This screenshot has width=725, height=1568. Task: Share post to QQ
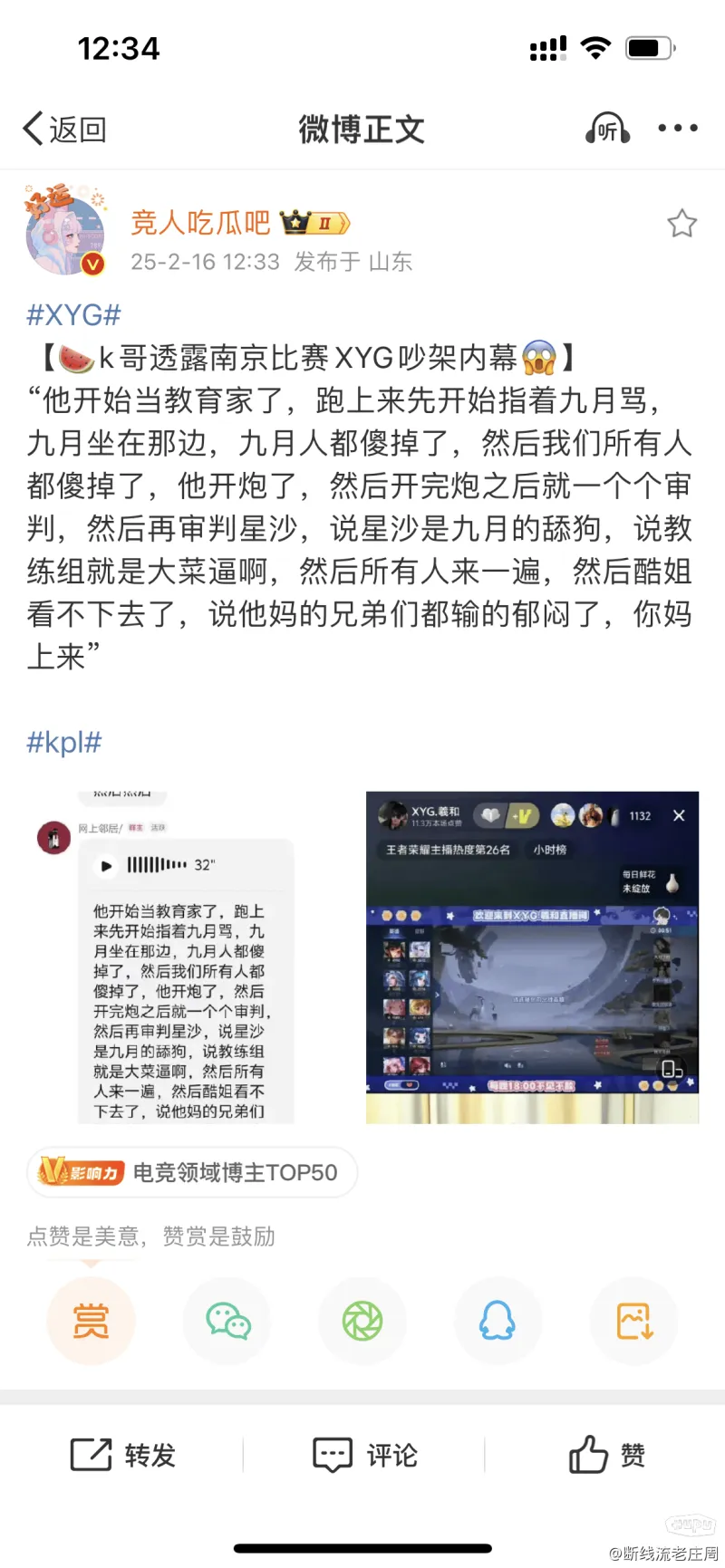(x=498, y=1321)
